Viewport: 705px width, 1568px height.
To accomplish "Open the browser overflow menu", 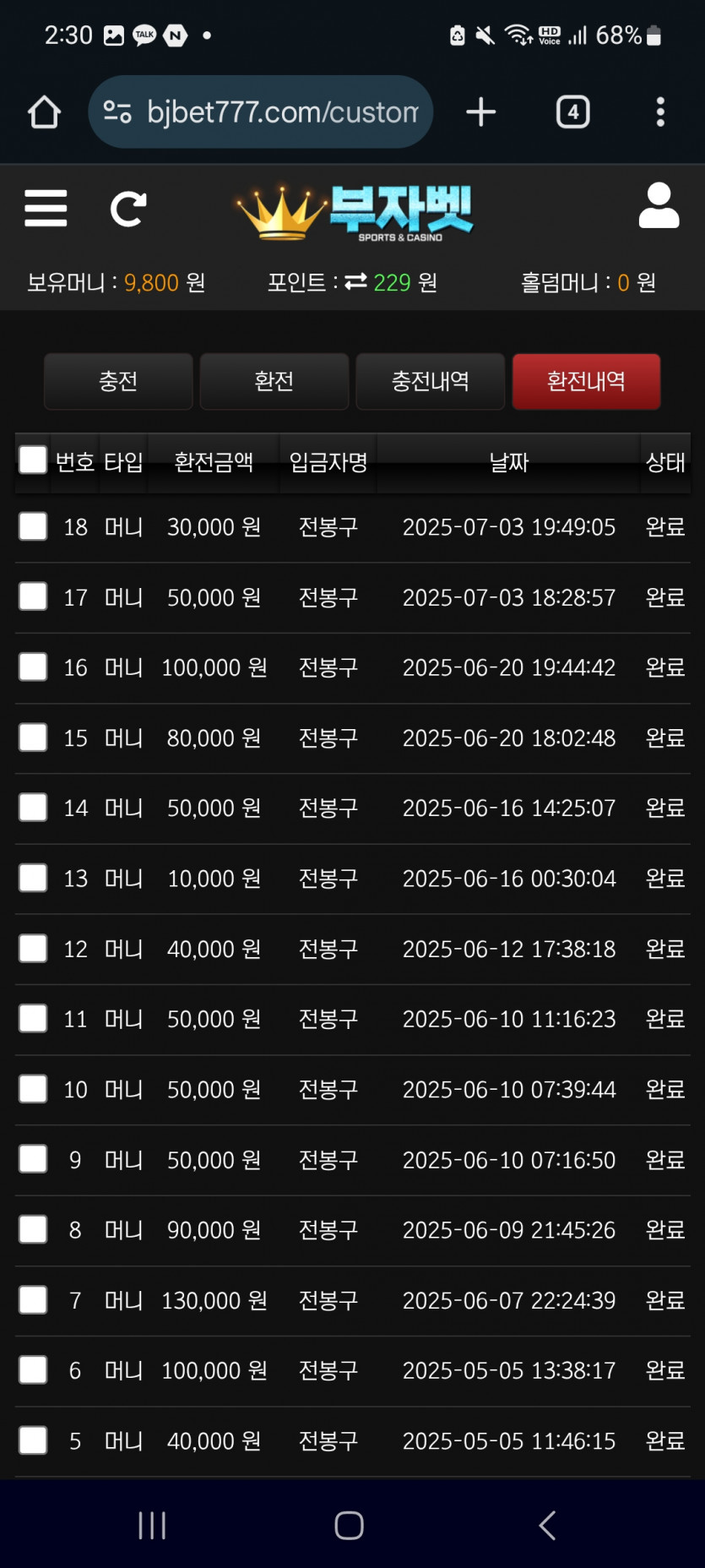I will point(660,112).
